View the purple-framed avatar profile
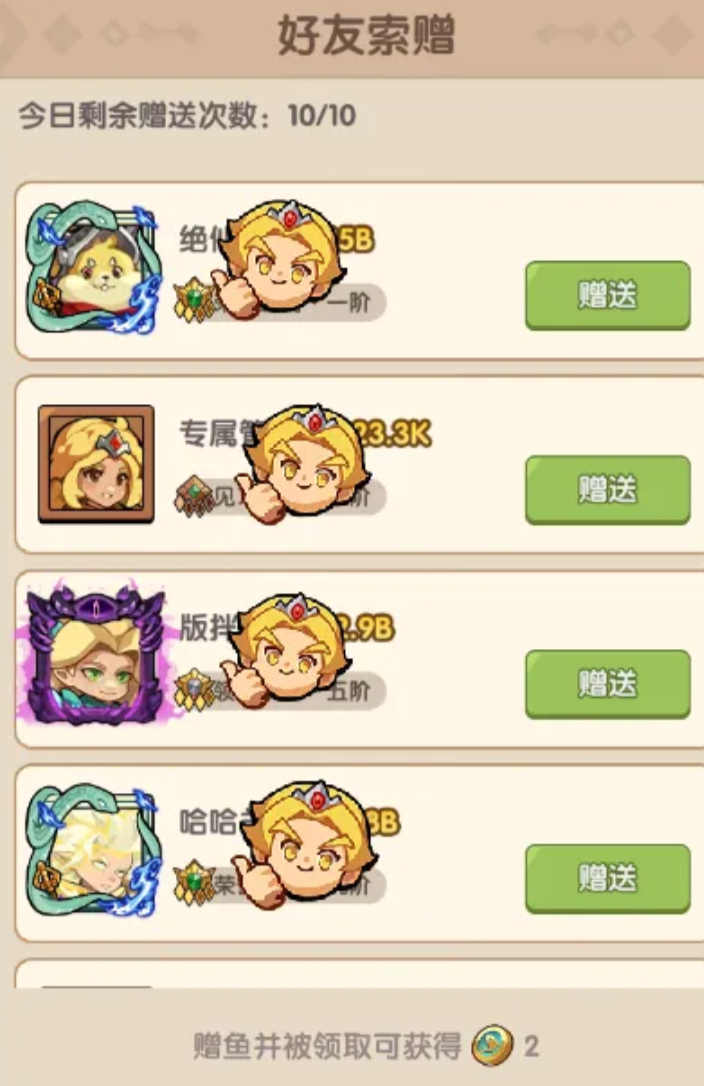Viewport: 704px width, 1086px height. [x=94, y=657]
